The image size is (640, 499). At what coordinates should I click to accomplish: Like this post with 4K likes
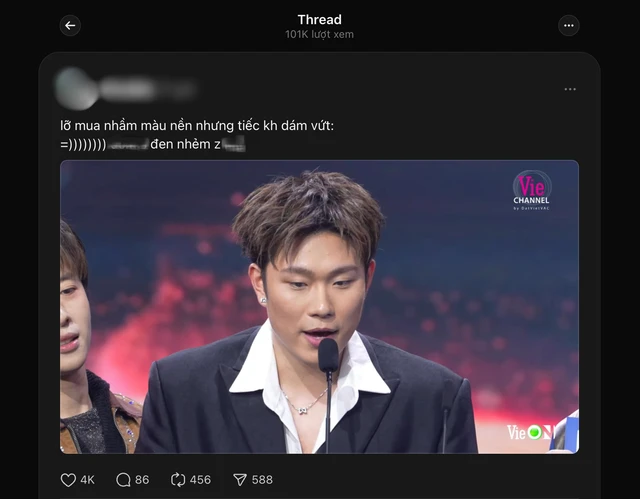(69, 480)
